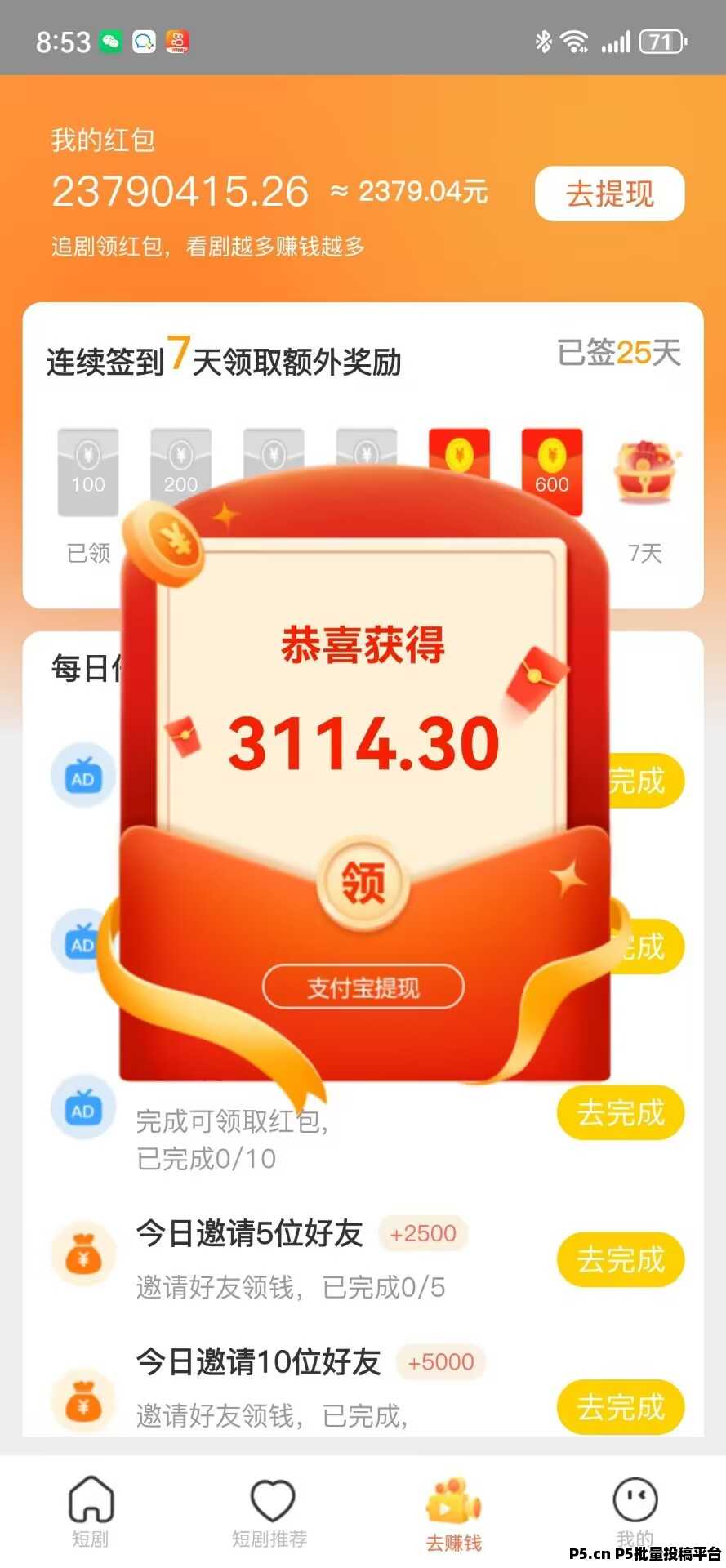Tap 去完成 for 今日邀请5位好友
The width and height of the screenshot is (726, 1568).
click(620, 1259)
